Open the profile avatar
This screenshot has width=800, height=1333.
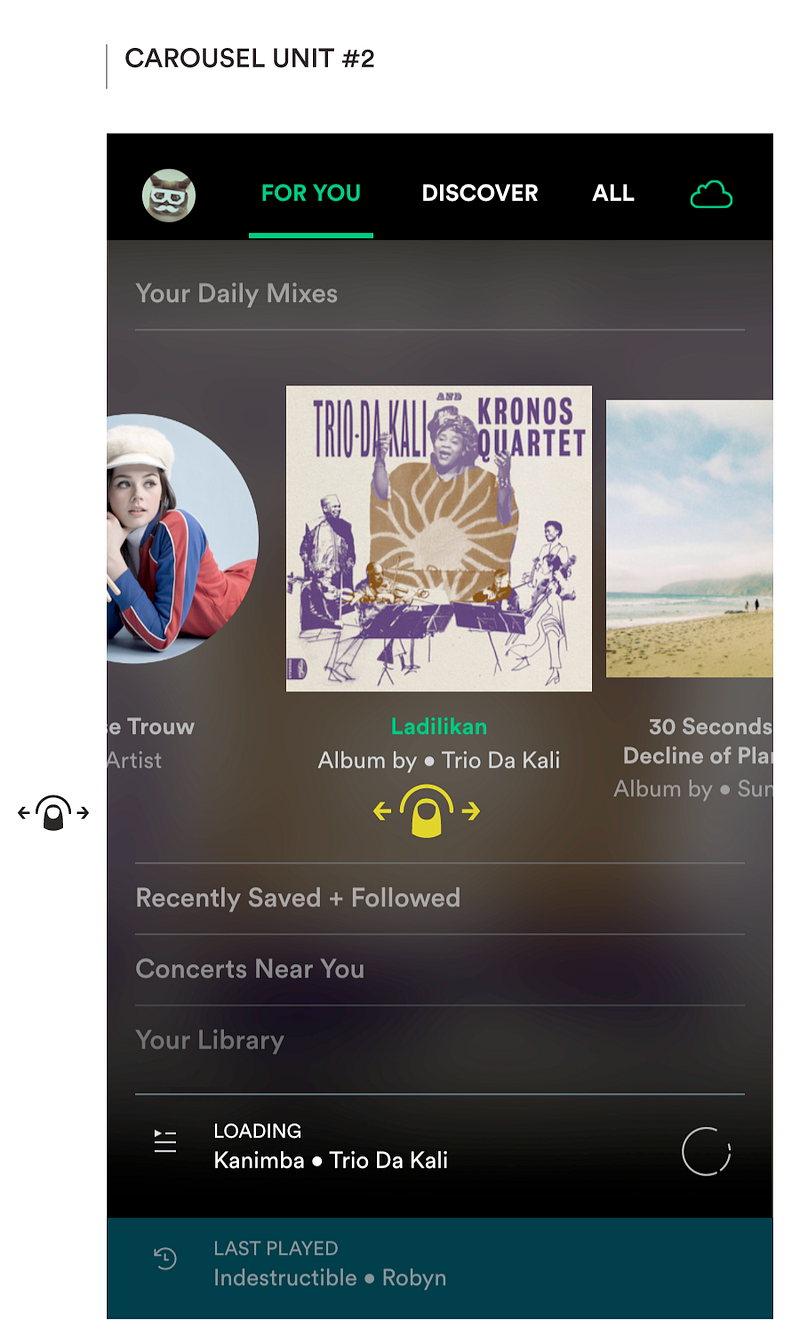coord(169,195)
